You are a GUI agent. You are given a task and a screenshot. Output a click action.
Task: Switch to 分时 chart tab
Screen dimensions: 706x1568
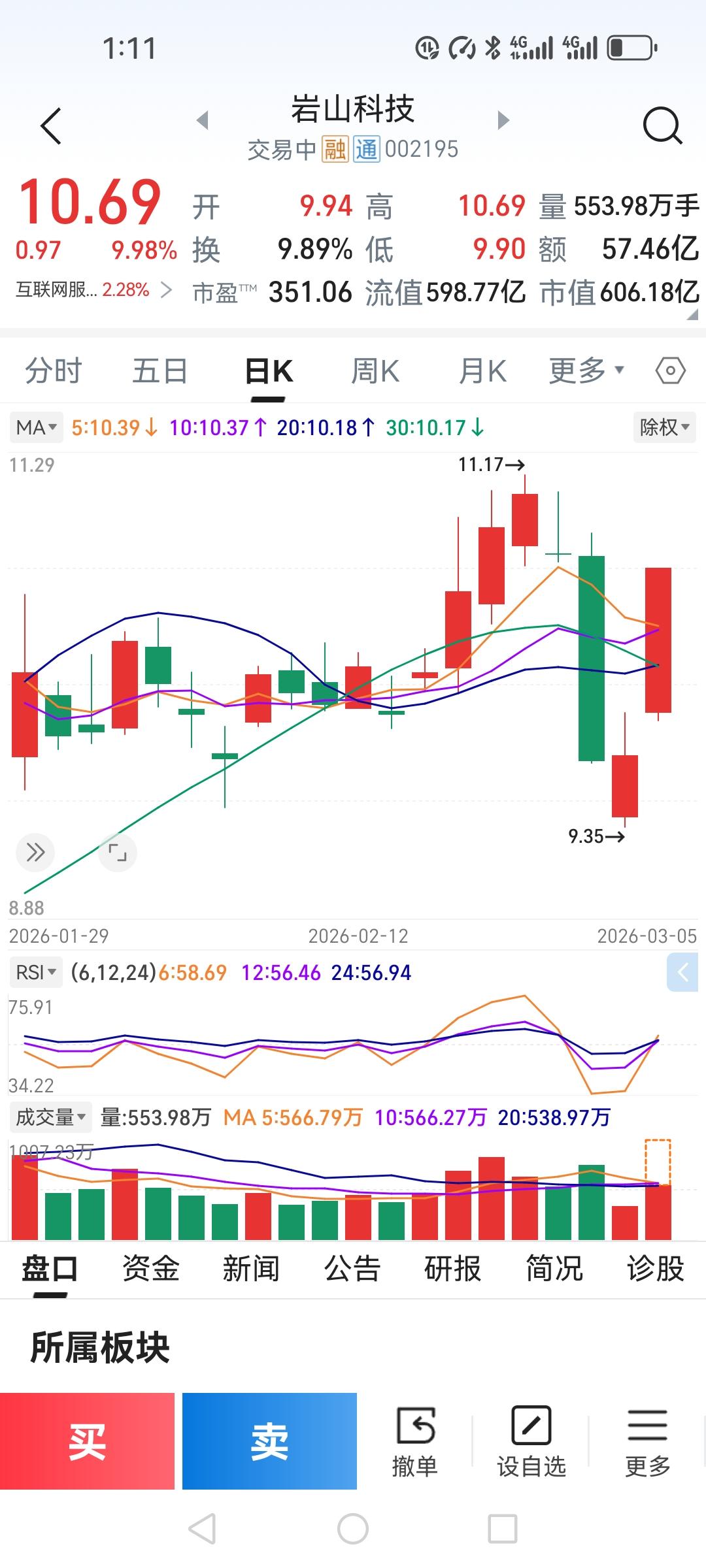[53, 371]
